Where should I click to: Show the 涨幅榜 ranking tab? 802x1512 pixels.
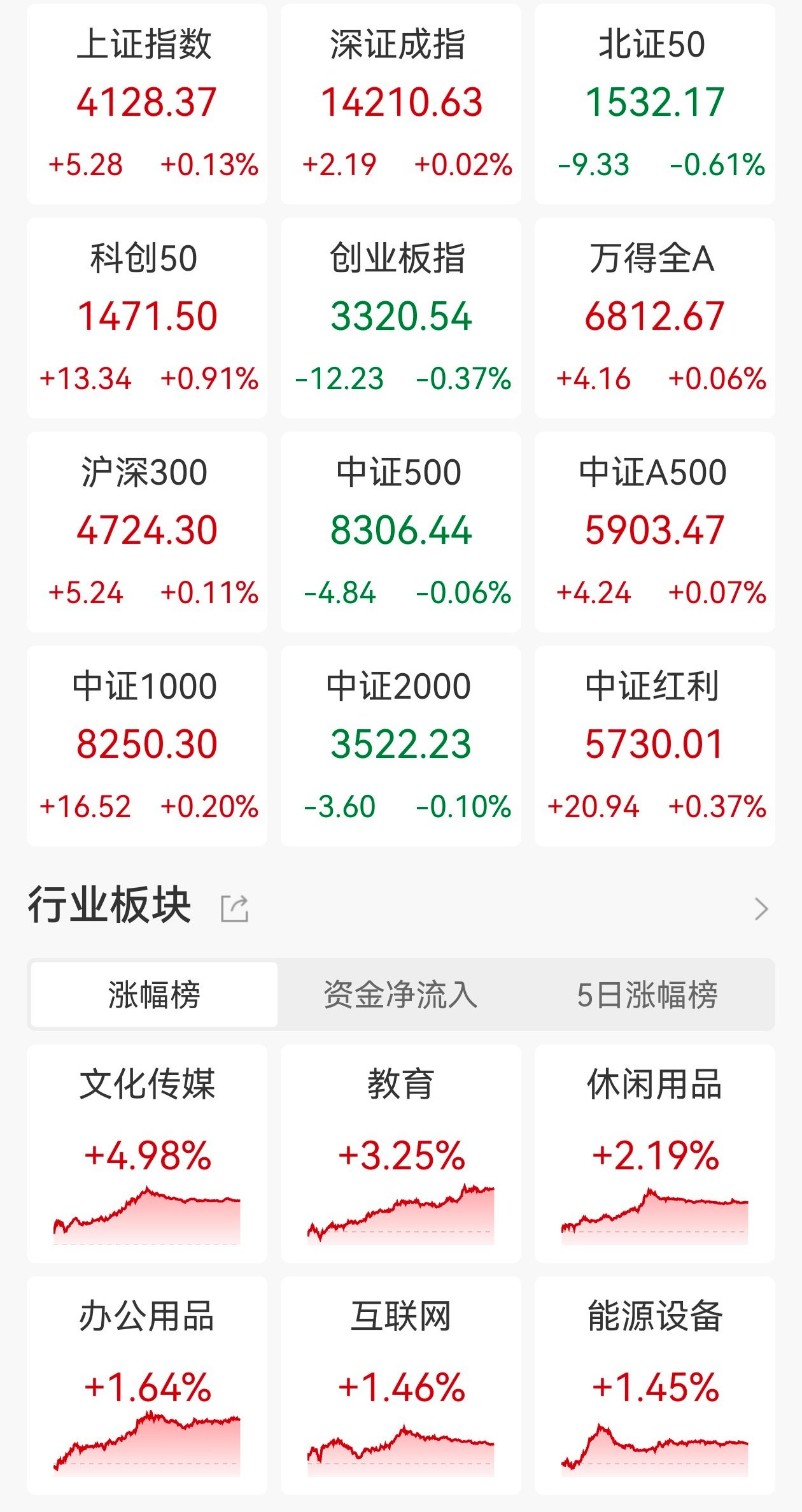(154, 994)
